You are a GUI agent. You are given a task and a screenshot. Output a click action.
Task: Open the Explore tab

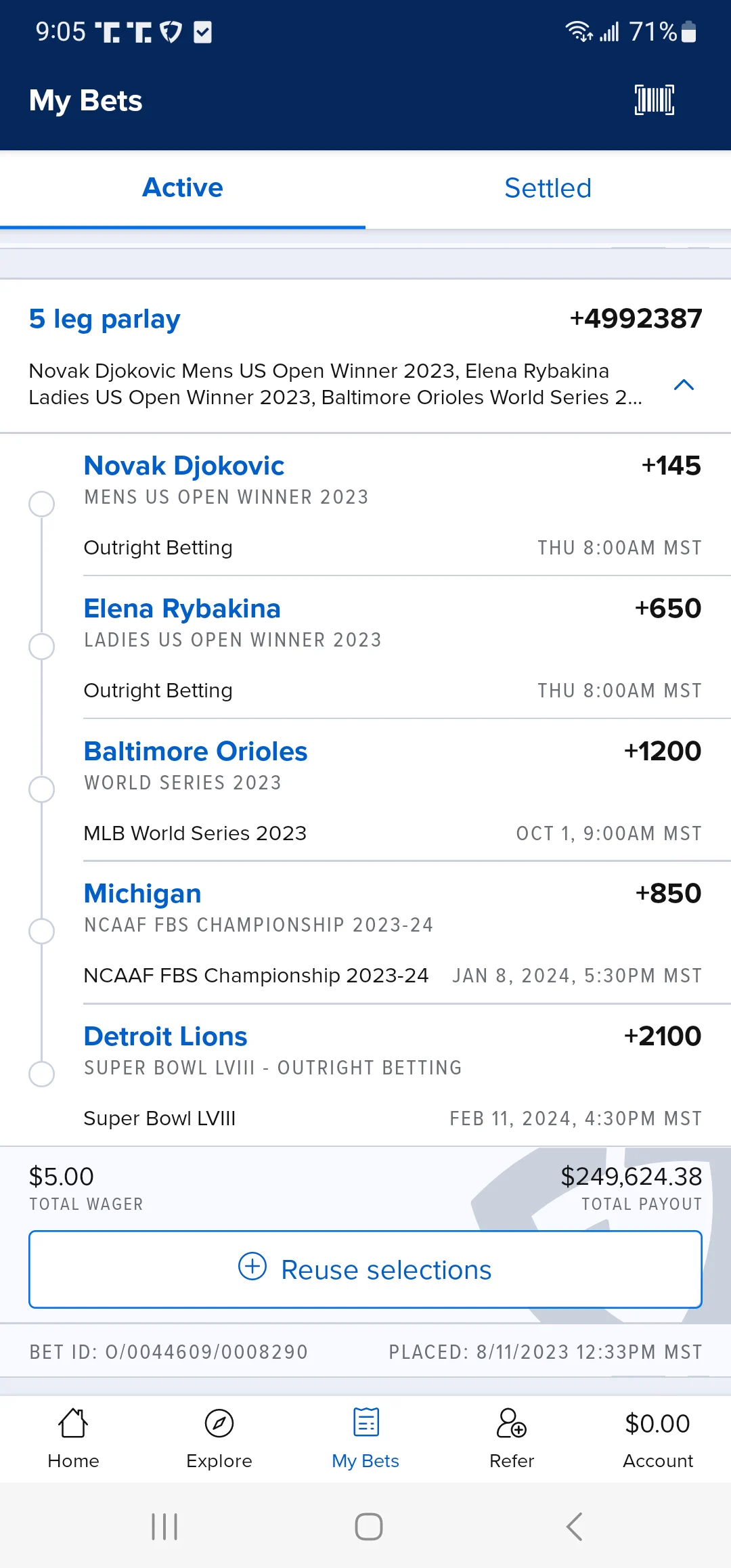point(219,1438)
